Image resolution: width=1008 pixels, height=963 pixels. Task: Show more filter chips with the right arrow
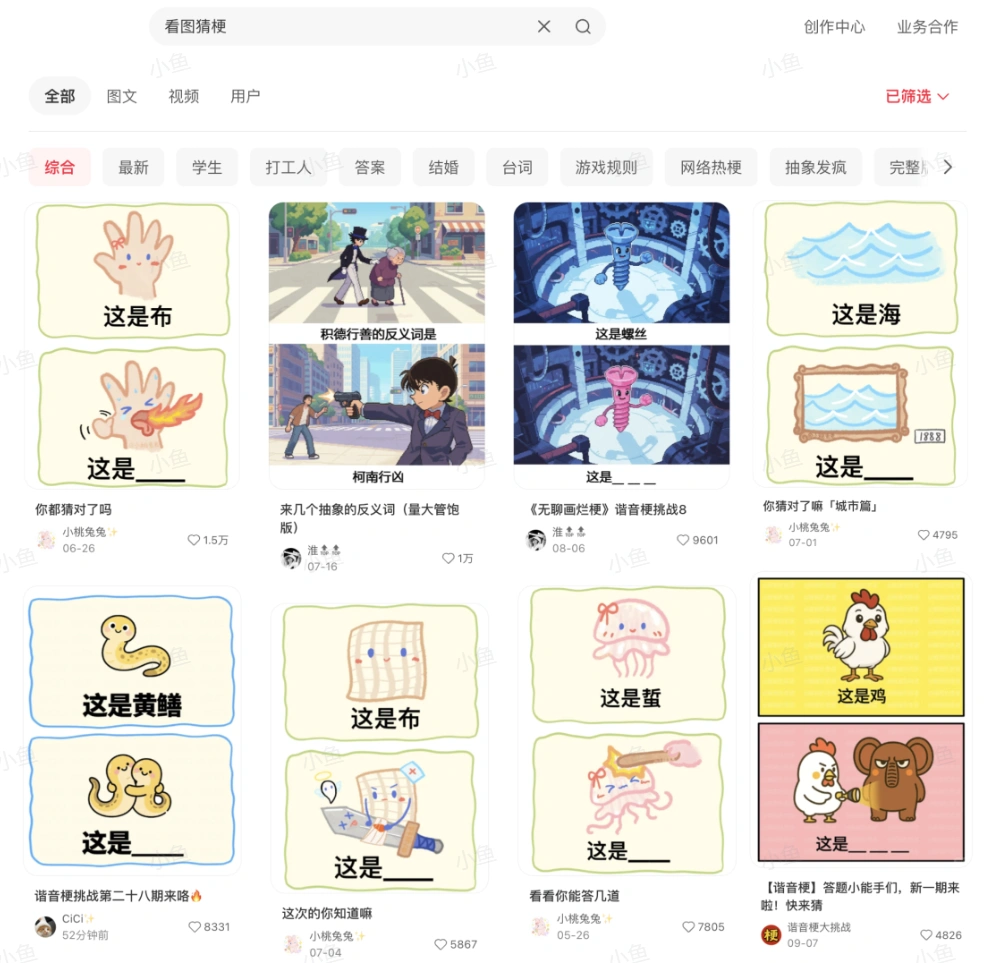point(948,167)
